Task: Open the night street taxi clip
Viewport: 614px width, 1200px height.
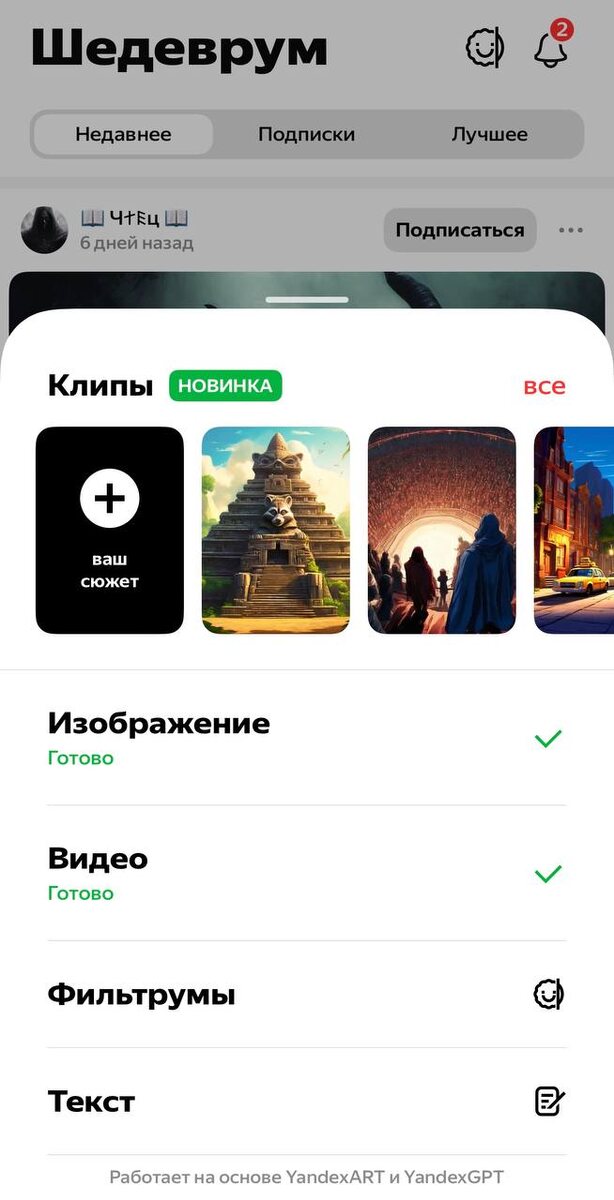Action: pos(574,530)
